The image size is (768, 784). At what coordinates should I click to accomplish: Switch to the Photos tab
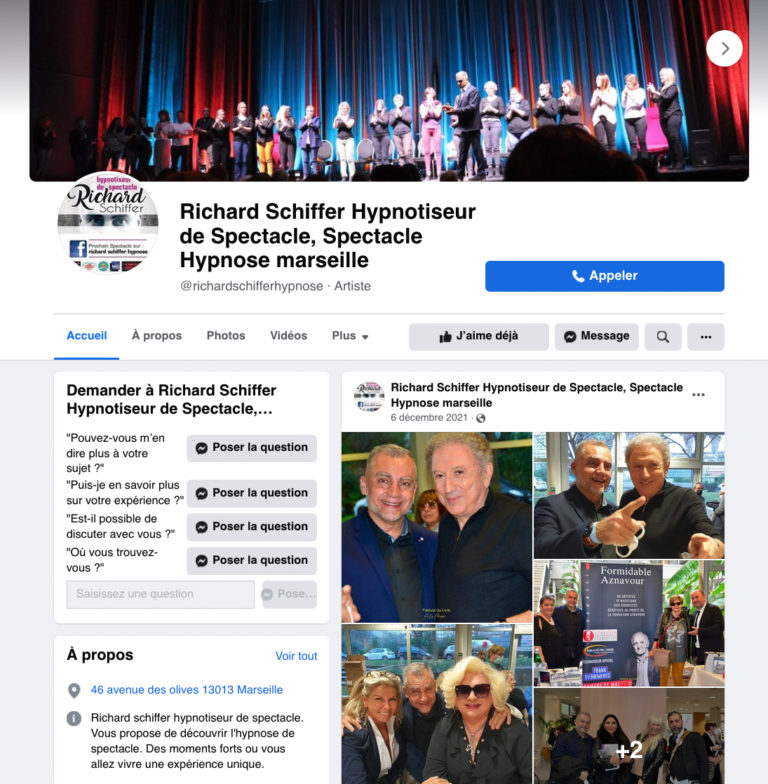pos(226,336)
